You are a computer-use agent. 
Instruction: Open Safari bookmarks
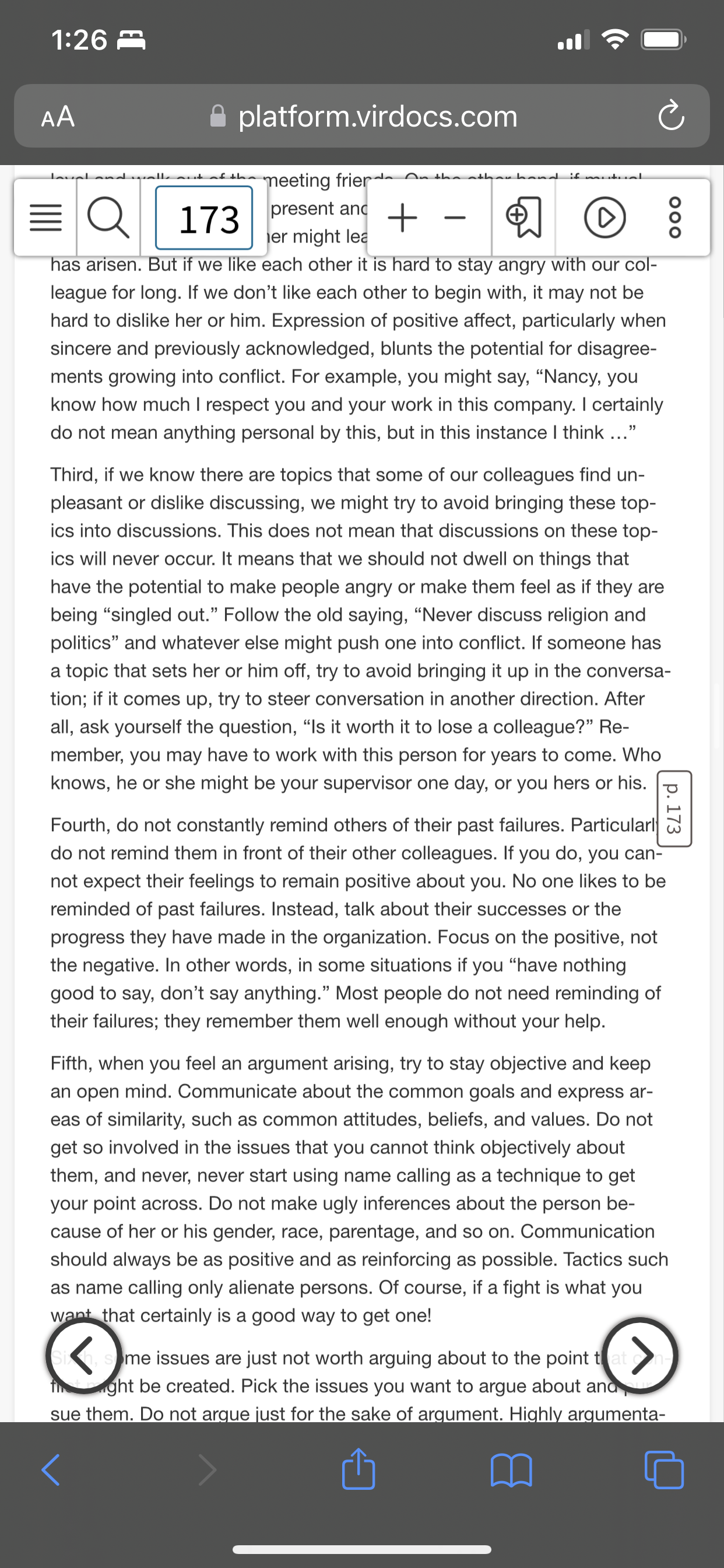click(x=511, y=1470)
